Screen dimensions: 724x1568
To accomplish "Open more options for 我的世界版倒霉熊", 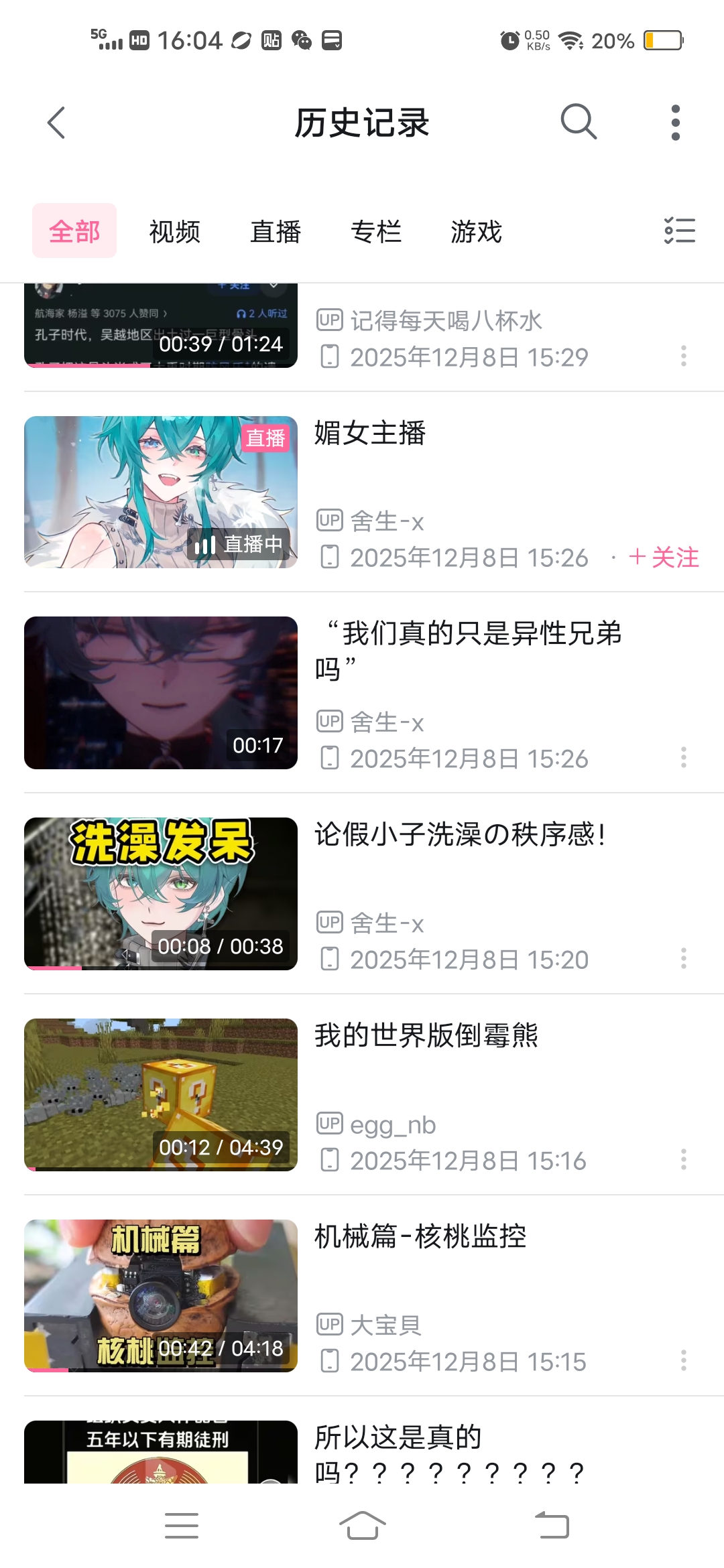I will (x=683, y=1159).
